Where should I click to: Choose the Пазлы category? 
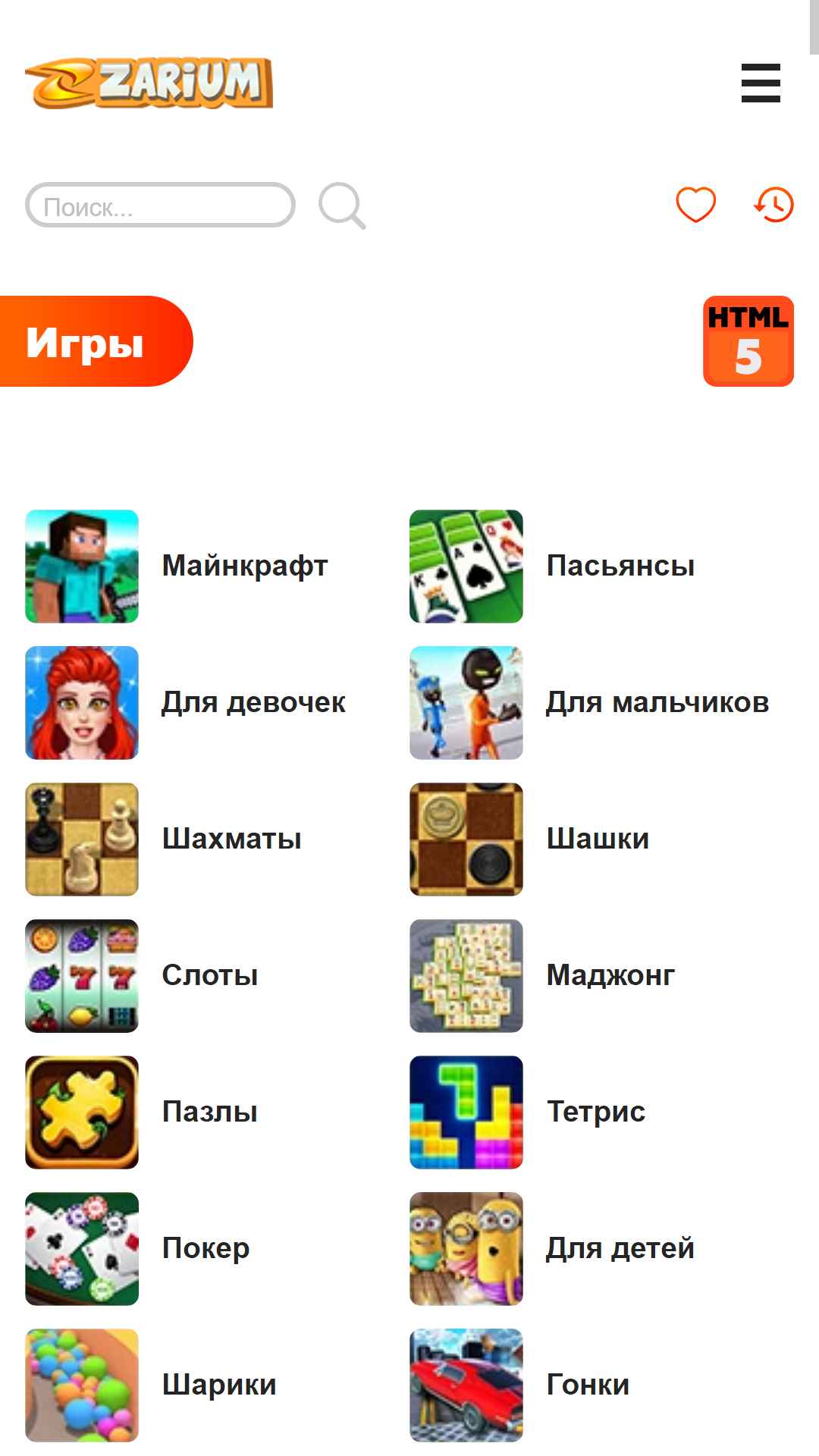pos(142,1112)
